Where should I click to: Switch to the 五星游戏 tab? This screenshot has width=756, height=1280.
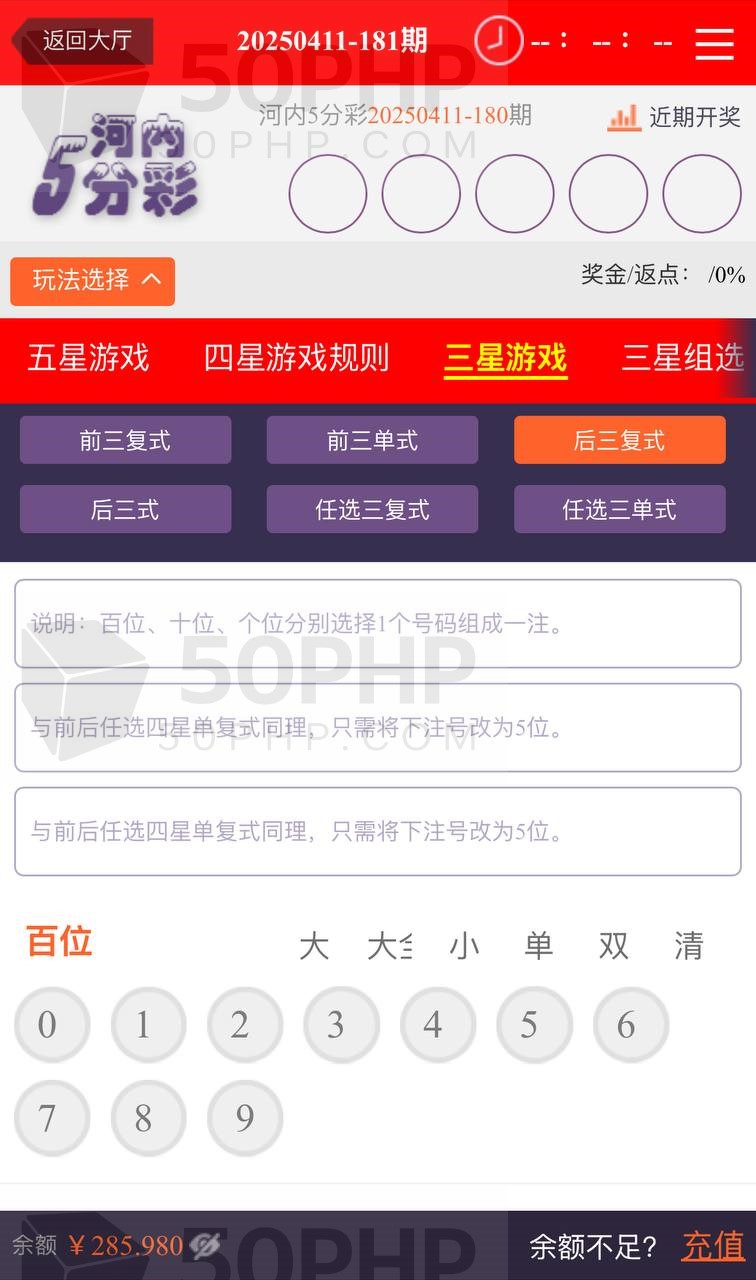click(88, 358)
